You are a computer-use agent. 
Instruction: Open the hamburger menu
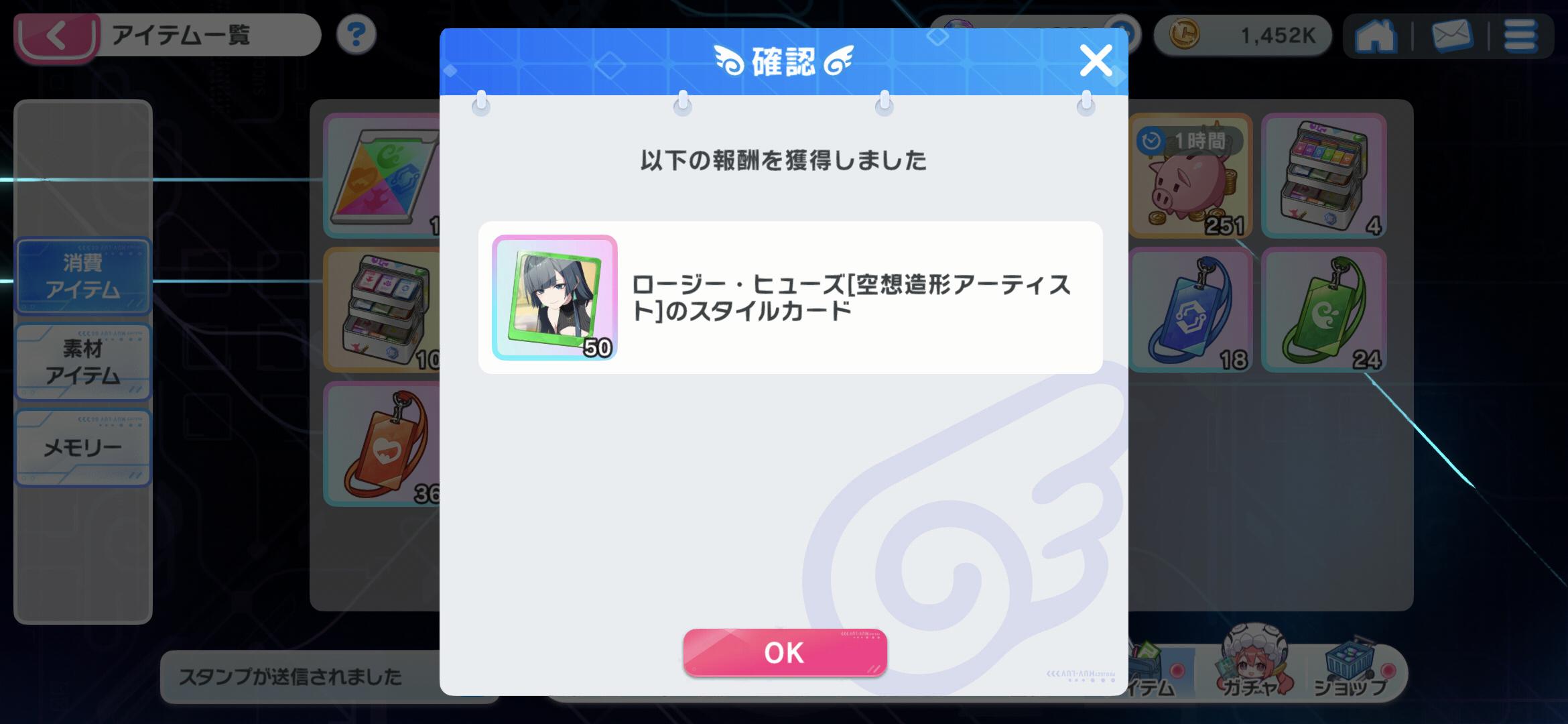tap(1520, 36)
